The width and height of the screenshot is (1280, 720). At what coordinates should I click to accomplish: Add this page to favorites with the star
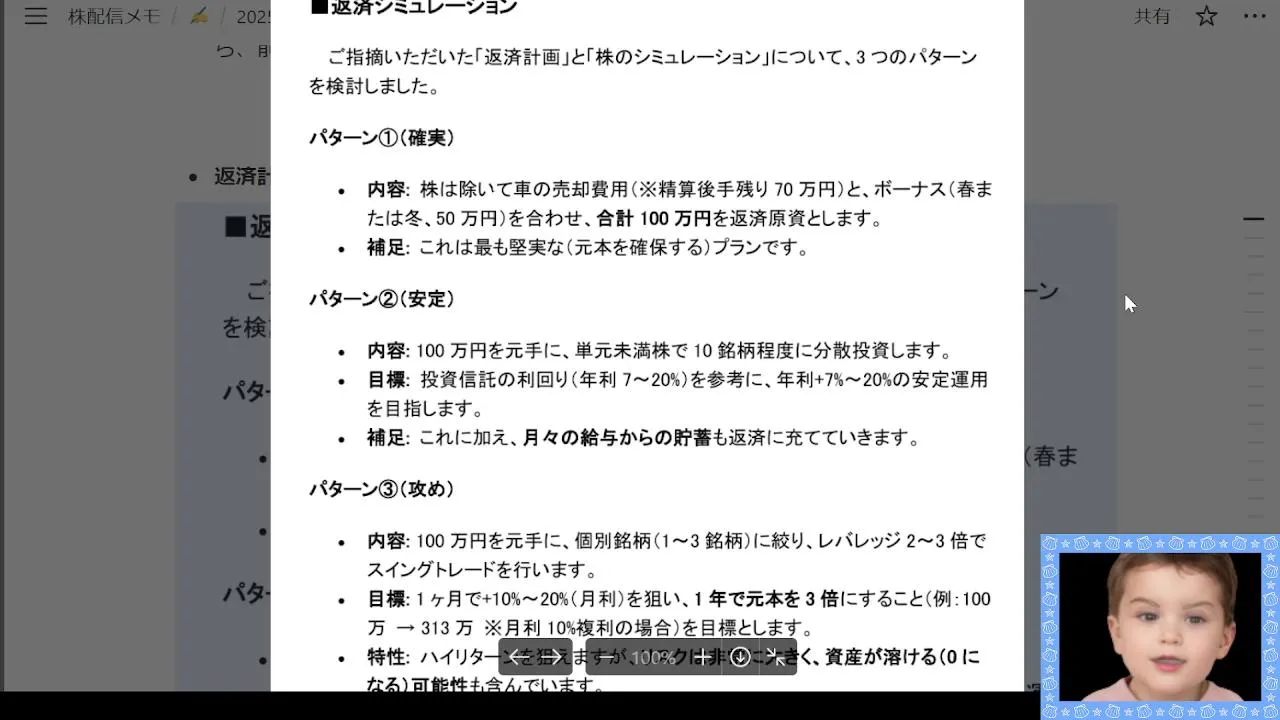coord(1207,16)
